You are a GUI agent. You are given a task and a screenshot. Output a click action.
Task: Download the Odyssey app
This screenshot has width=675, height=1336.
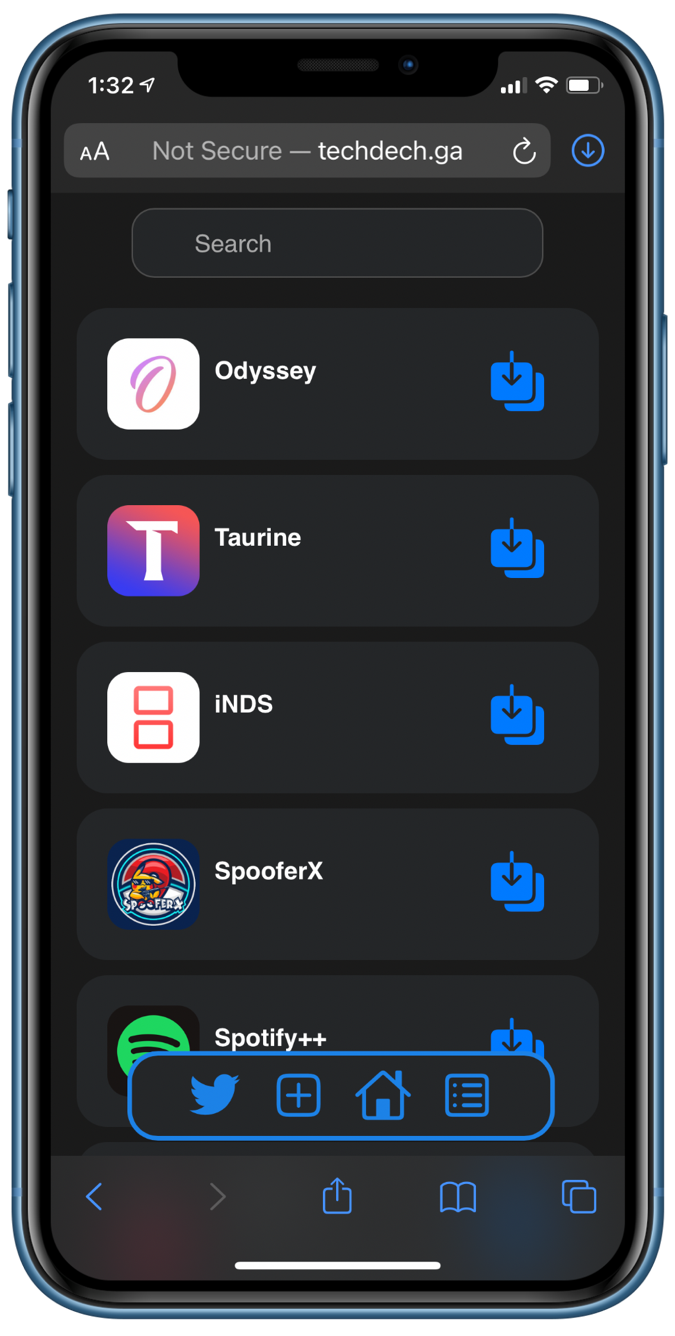517,382
